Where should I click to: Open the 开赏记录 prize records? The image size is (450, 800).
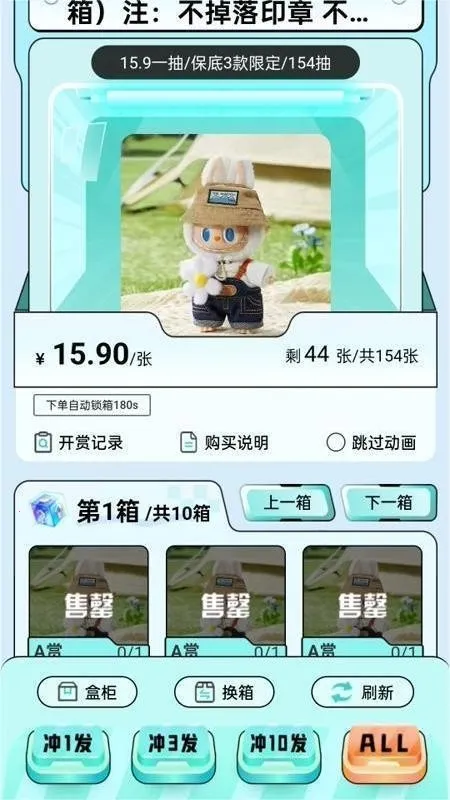(x=79, y=442)
